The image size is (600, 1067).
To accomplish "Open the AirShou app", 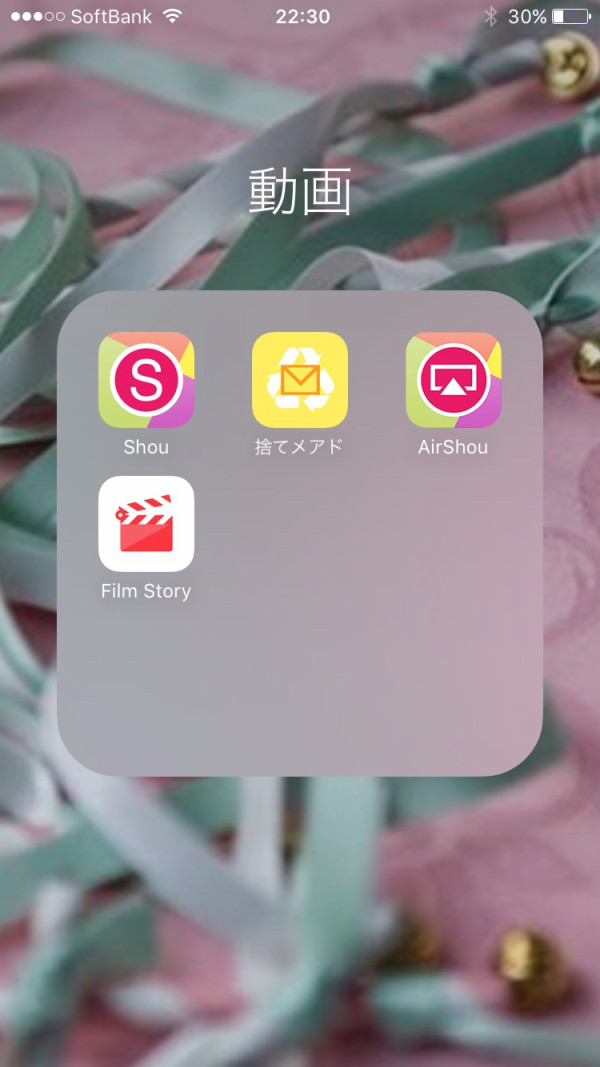I will coord(453,380).
